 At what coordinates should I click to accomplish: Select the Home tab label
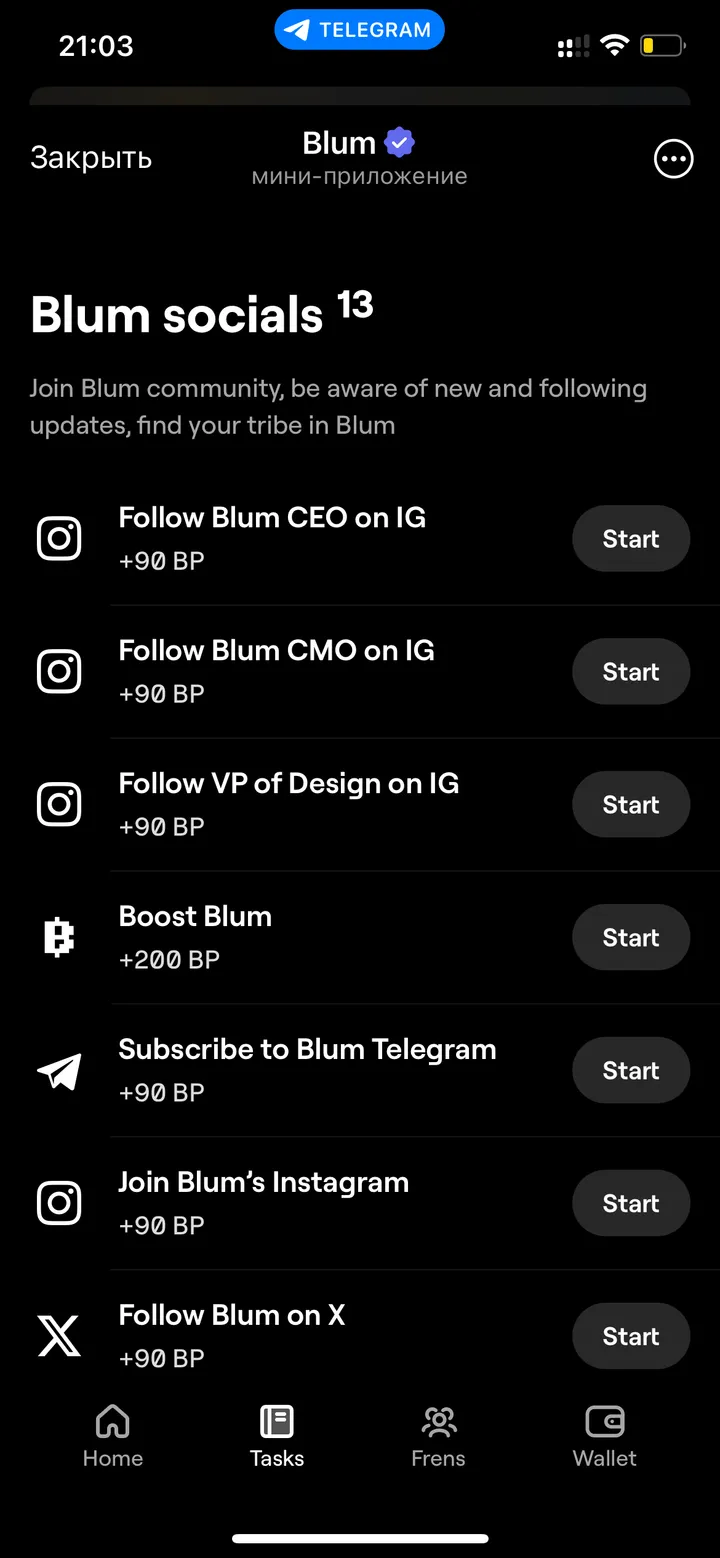(112, 1458)
